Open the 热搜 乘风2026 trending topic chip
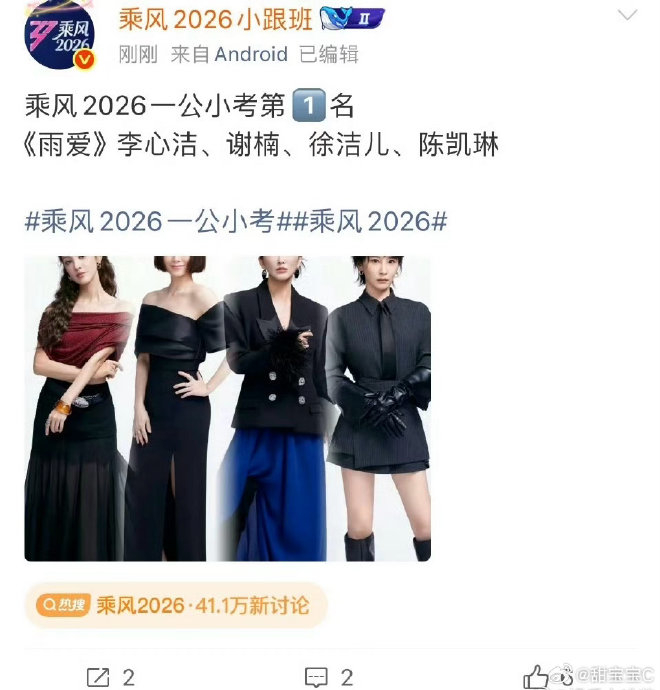 click(x=176, y=605)
